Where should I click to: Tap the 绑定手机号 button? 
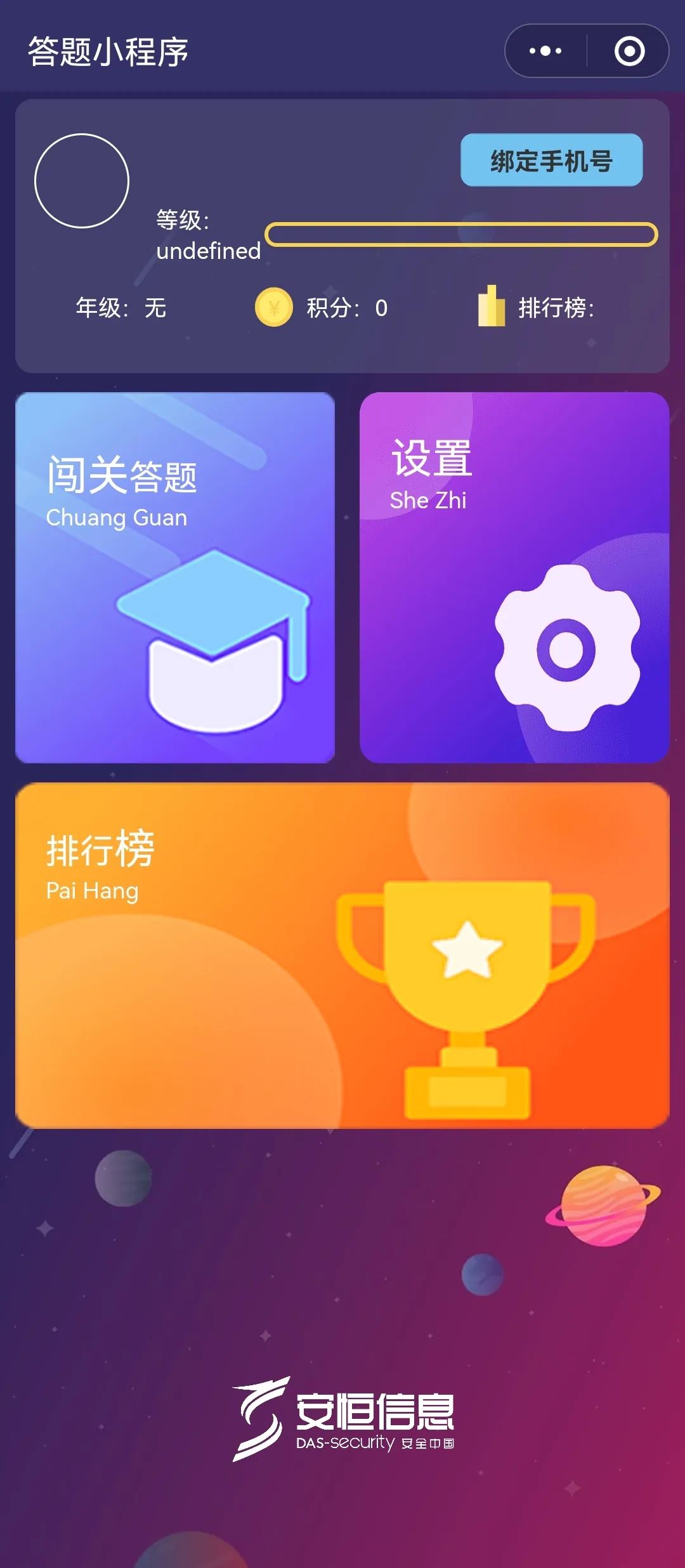551,161
